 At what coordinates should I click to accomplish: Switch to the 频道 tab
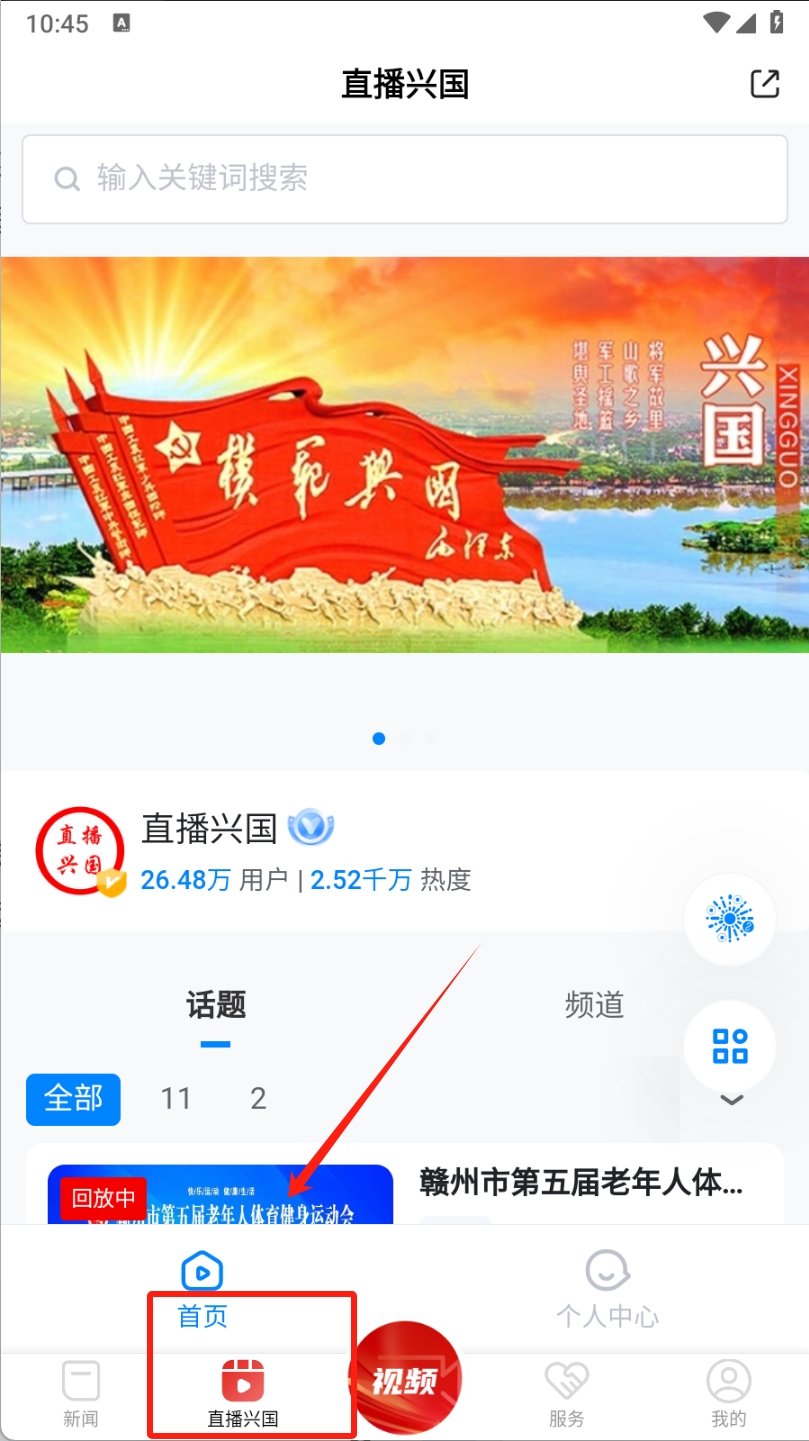click(594, 1005)
